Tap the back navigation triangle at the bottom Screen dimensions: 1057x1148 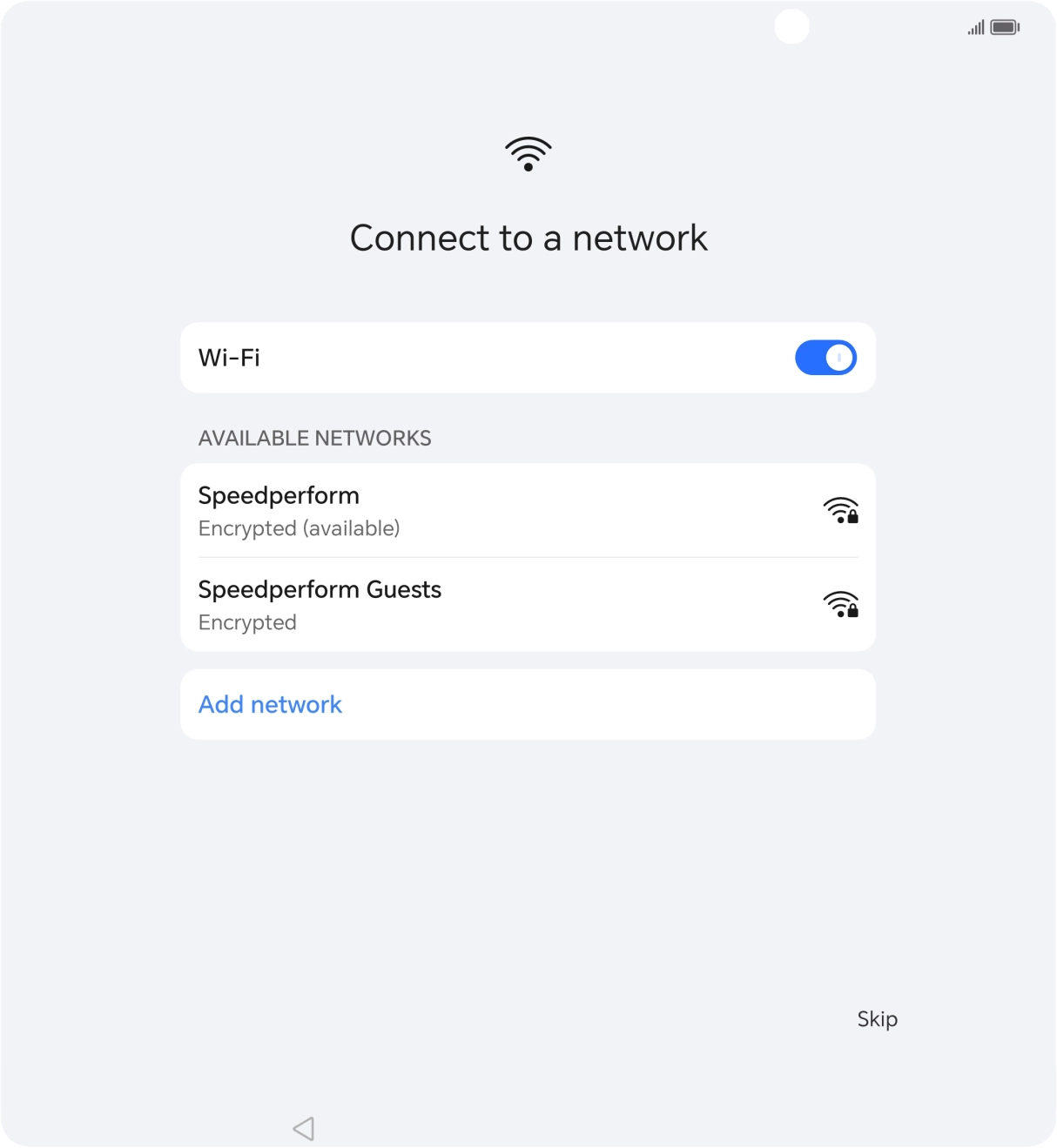[302, 1127]
